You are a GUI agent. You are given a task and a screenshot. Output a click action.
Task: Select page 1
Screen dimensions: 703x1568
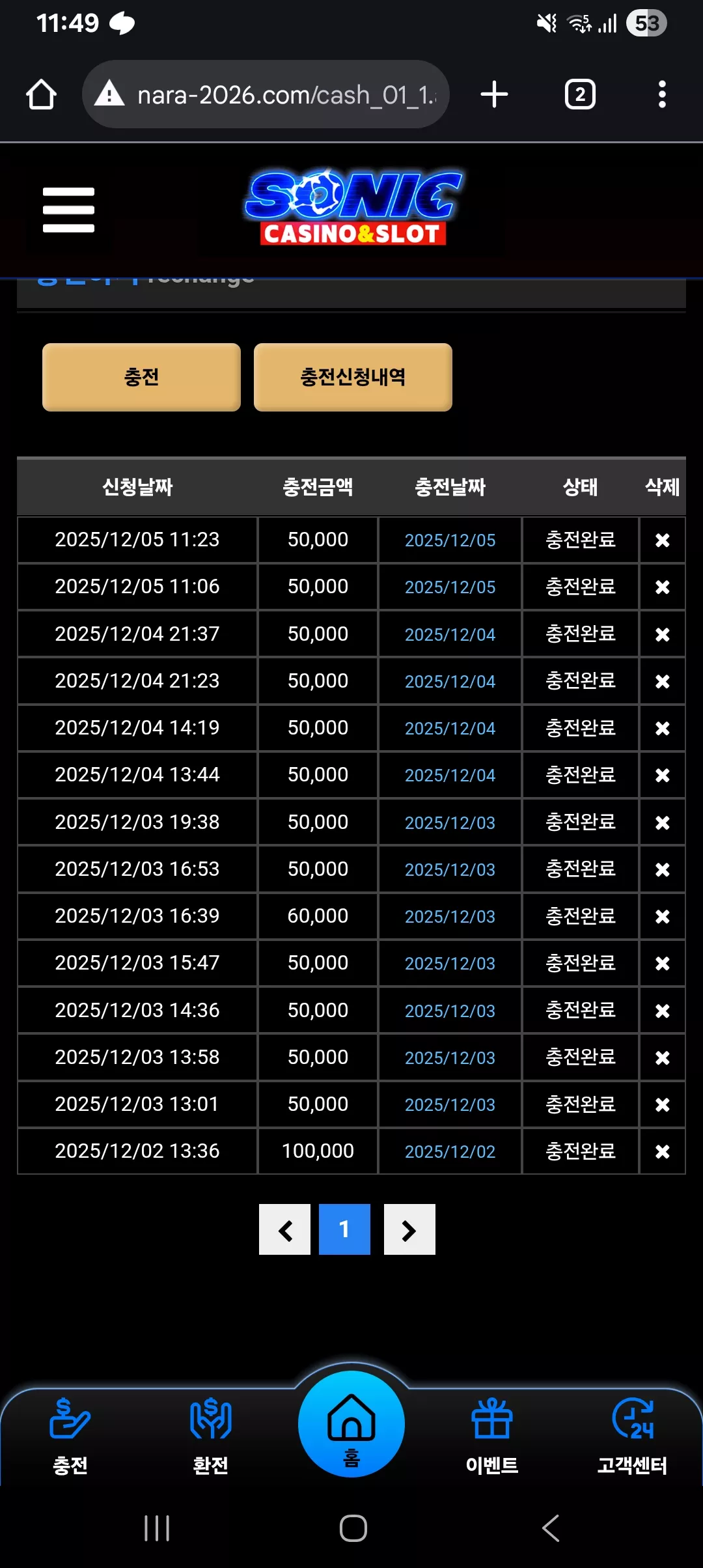(344, 1229)
